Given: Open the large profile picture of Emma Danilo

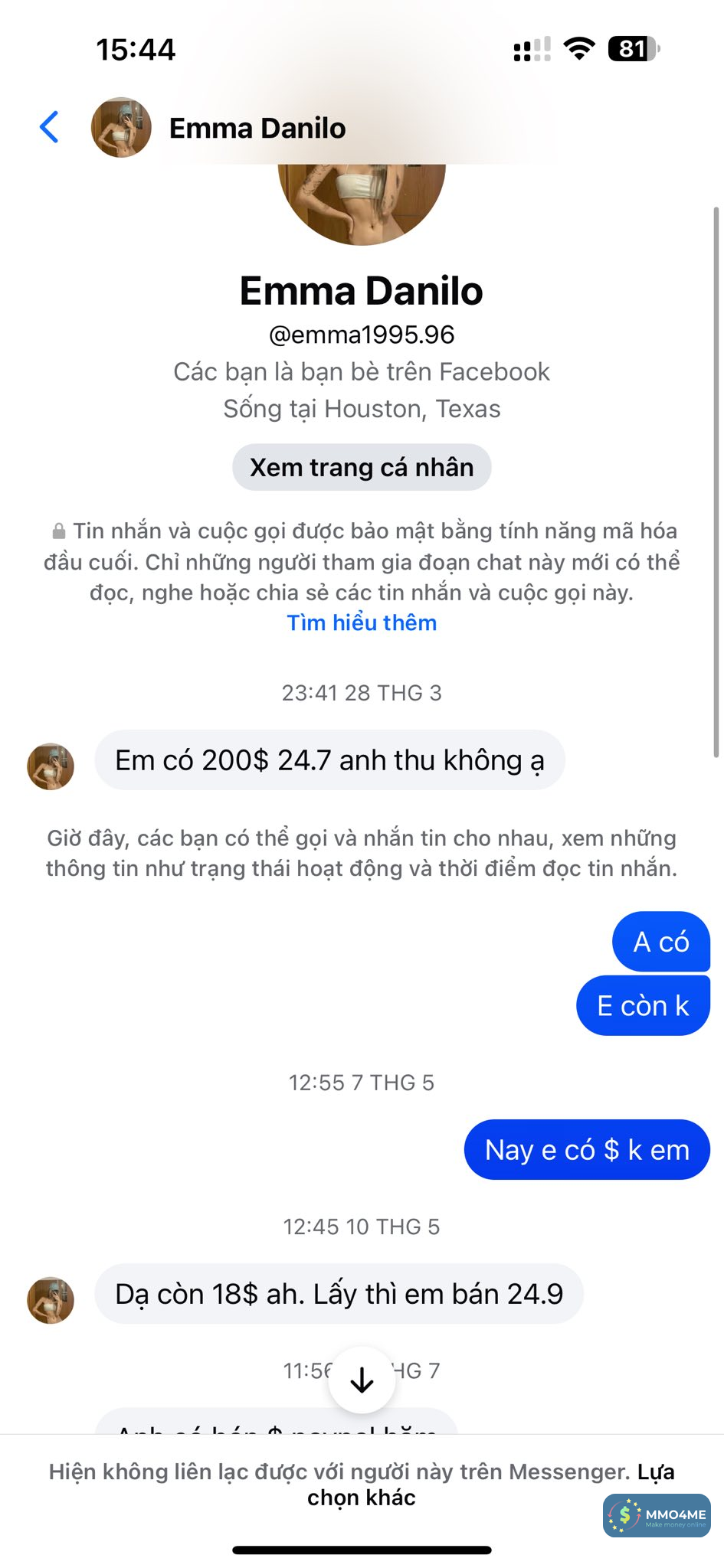Looking at the screenshot, I should [362, 204].
